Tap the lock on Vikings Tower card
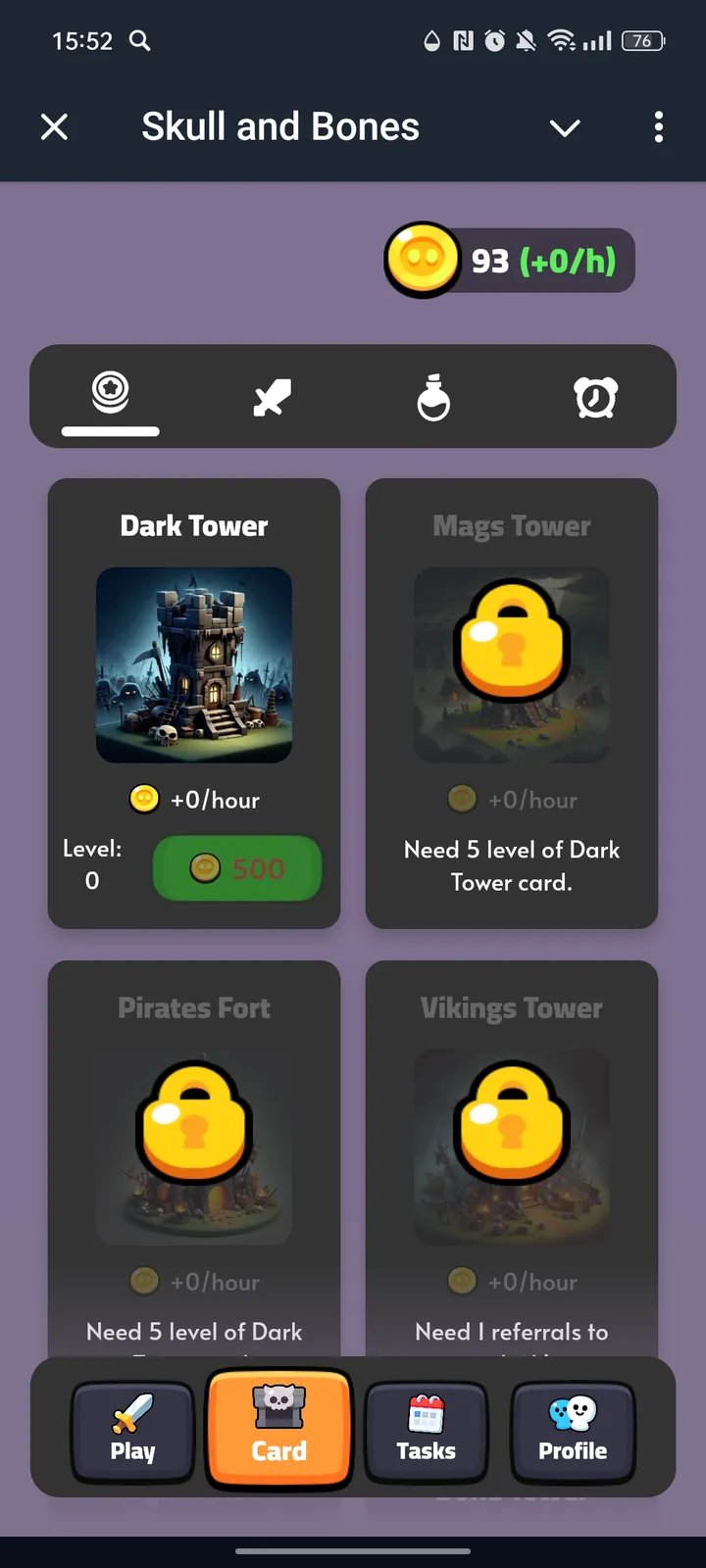The image size is (706, 1568). pos(511,1124)
